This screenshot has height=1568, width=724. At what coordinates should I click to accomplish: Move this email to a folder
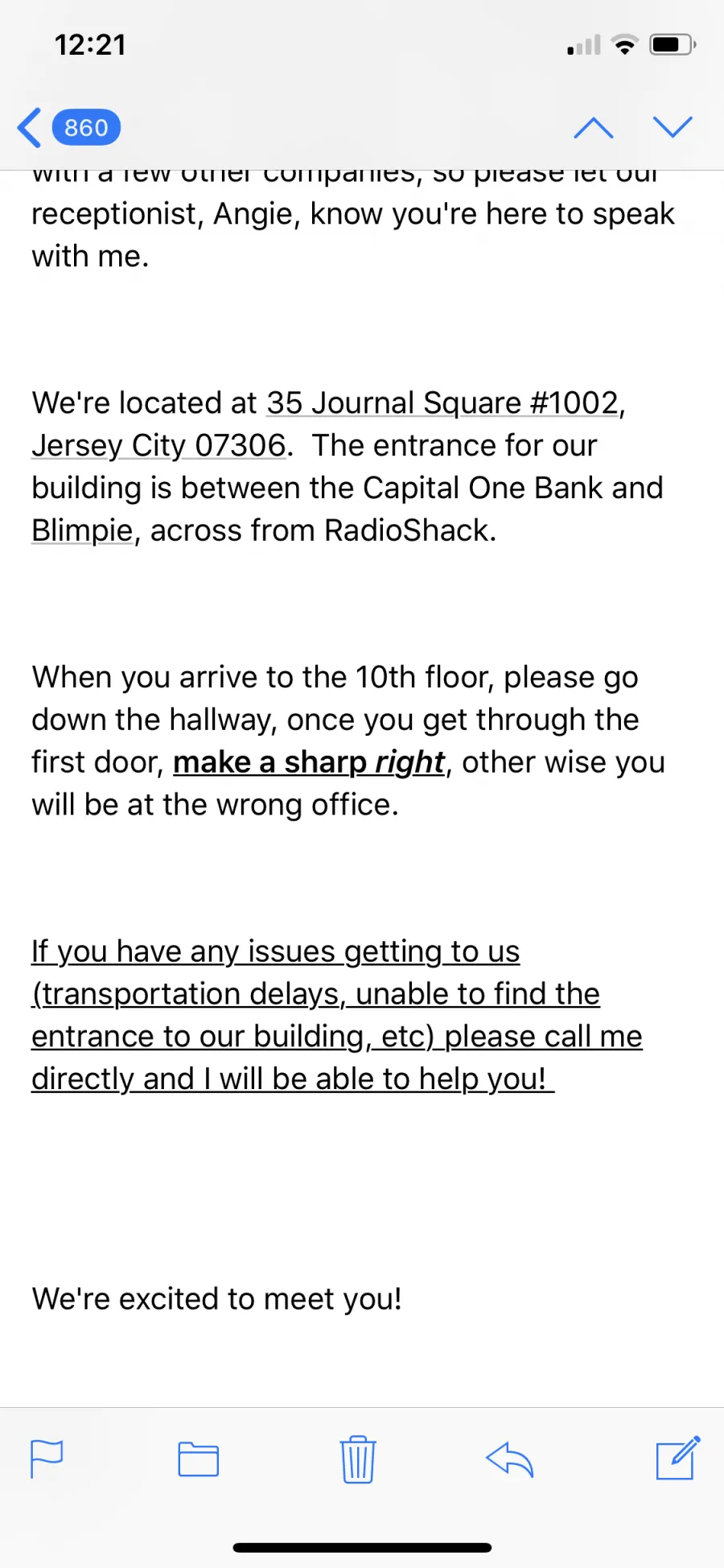pyautogui.click(x=198, y=1459)
